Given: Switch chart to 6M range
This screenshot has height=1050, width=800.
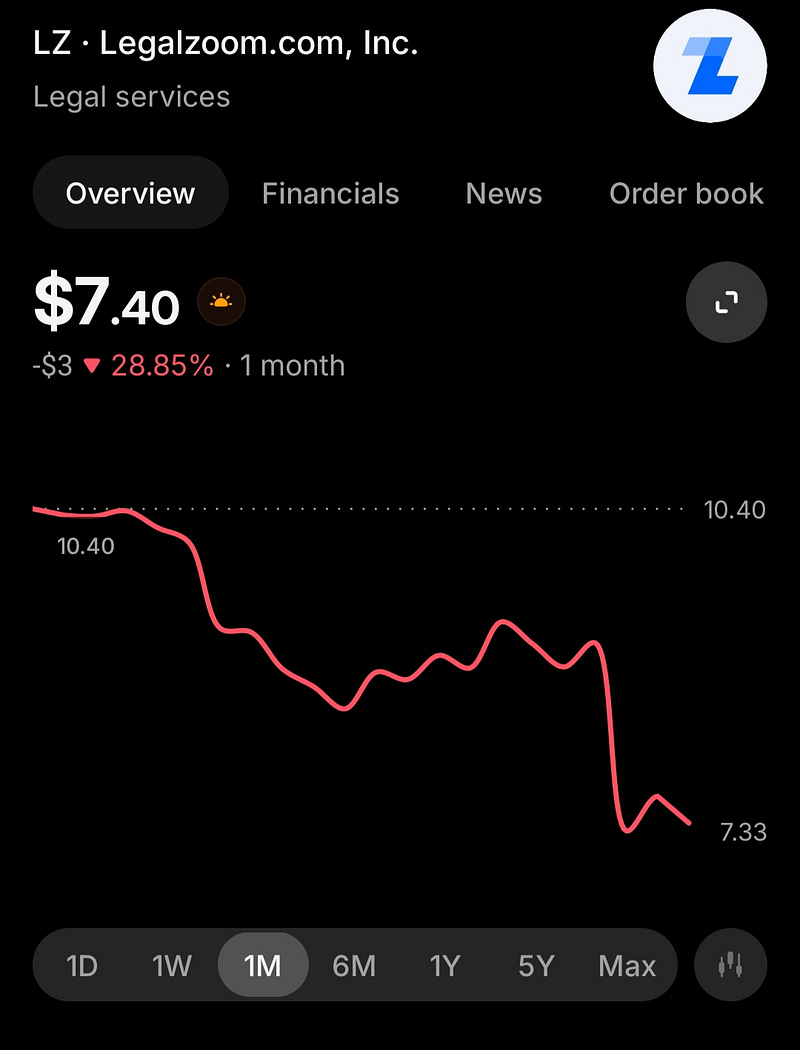Looking at the screenshot, I should coord(354,966).
